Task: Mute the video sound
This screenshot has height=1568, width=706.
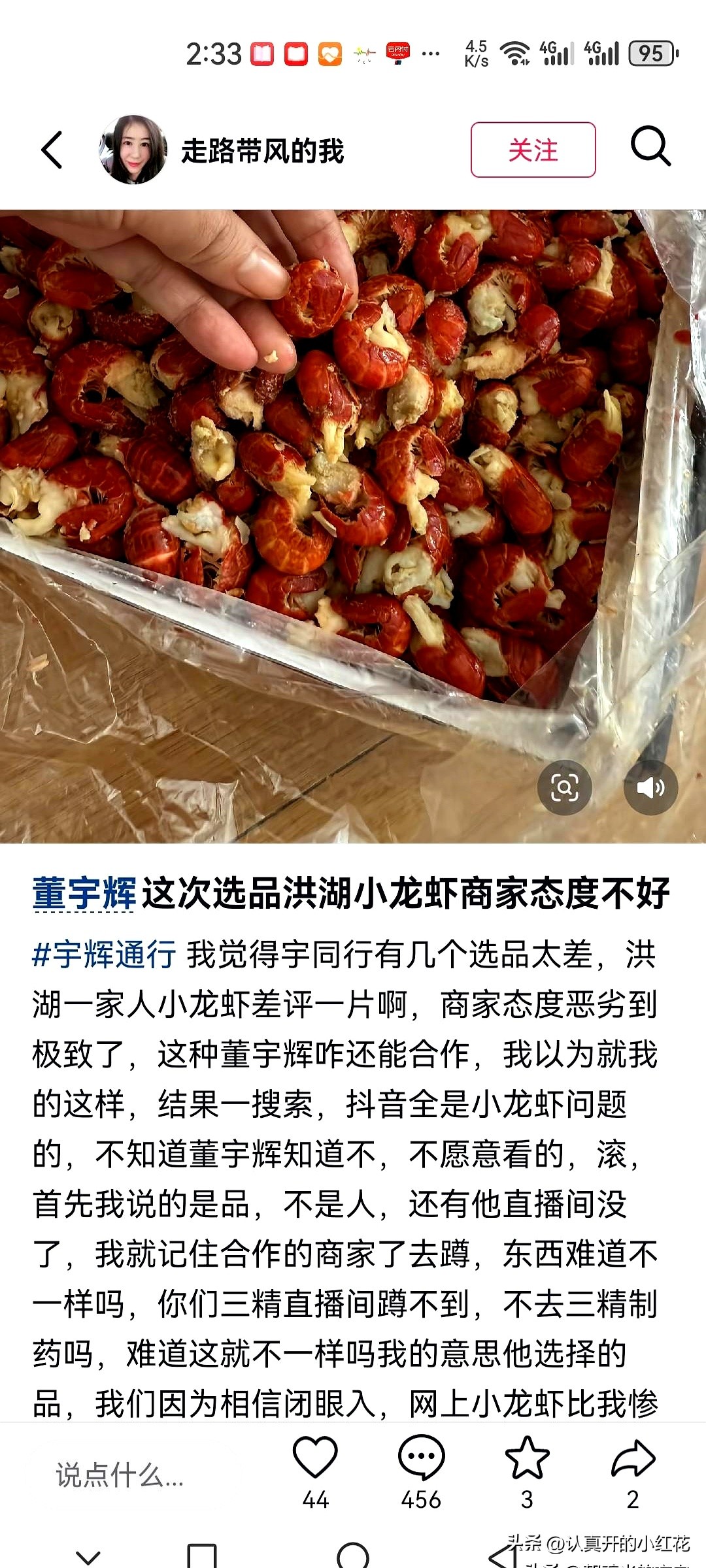Action: 650,787
